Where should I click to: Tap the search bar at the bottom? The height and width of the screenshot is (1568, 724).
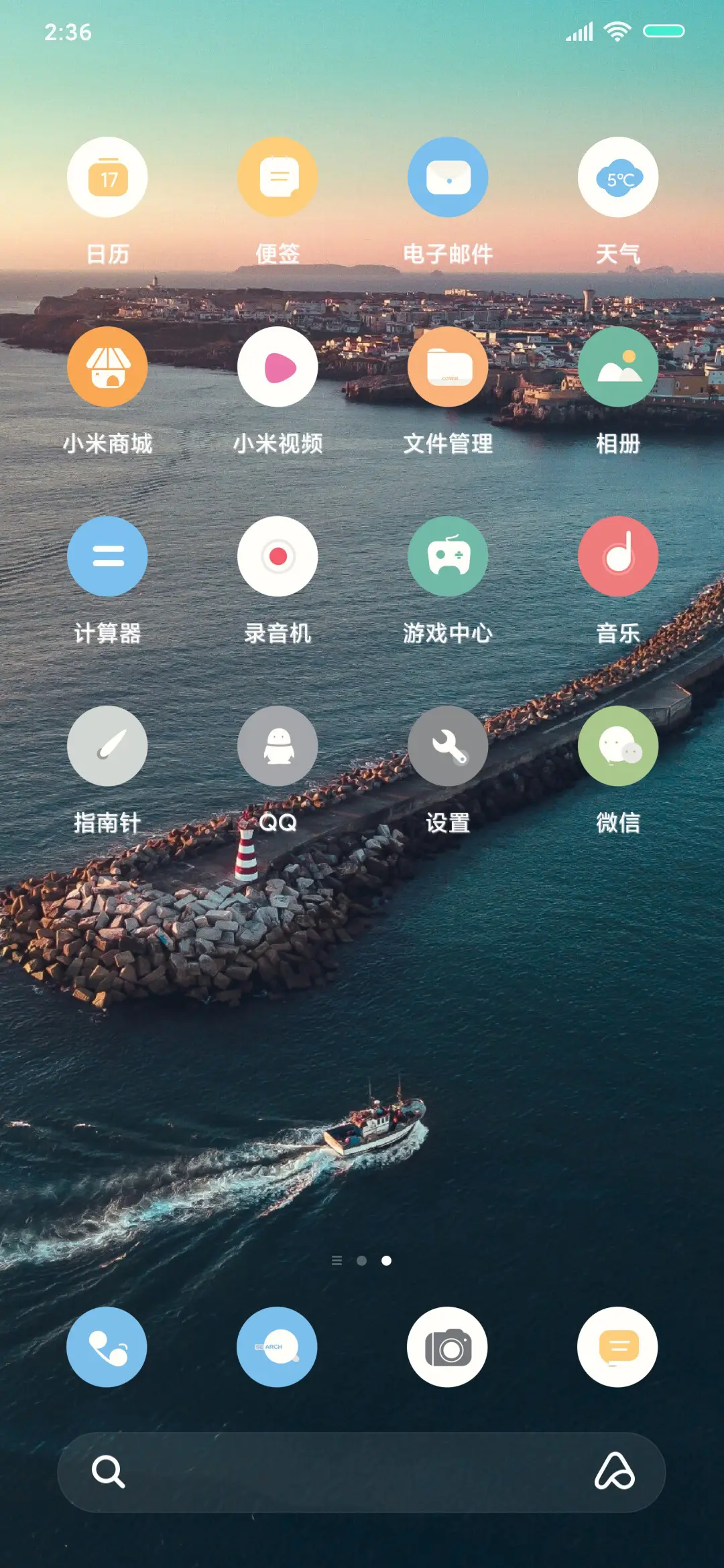coord(362,1474)
